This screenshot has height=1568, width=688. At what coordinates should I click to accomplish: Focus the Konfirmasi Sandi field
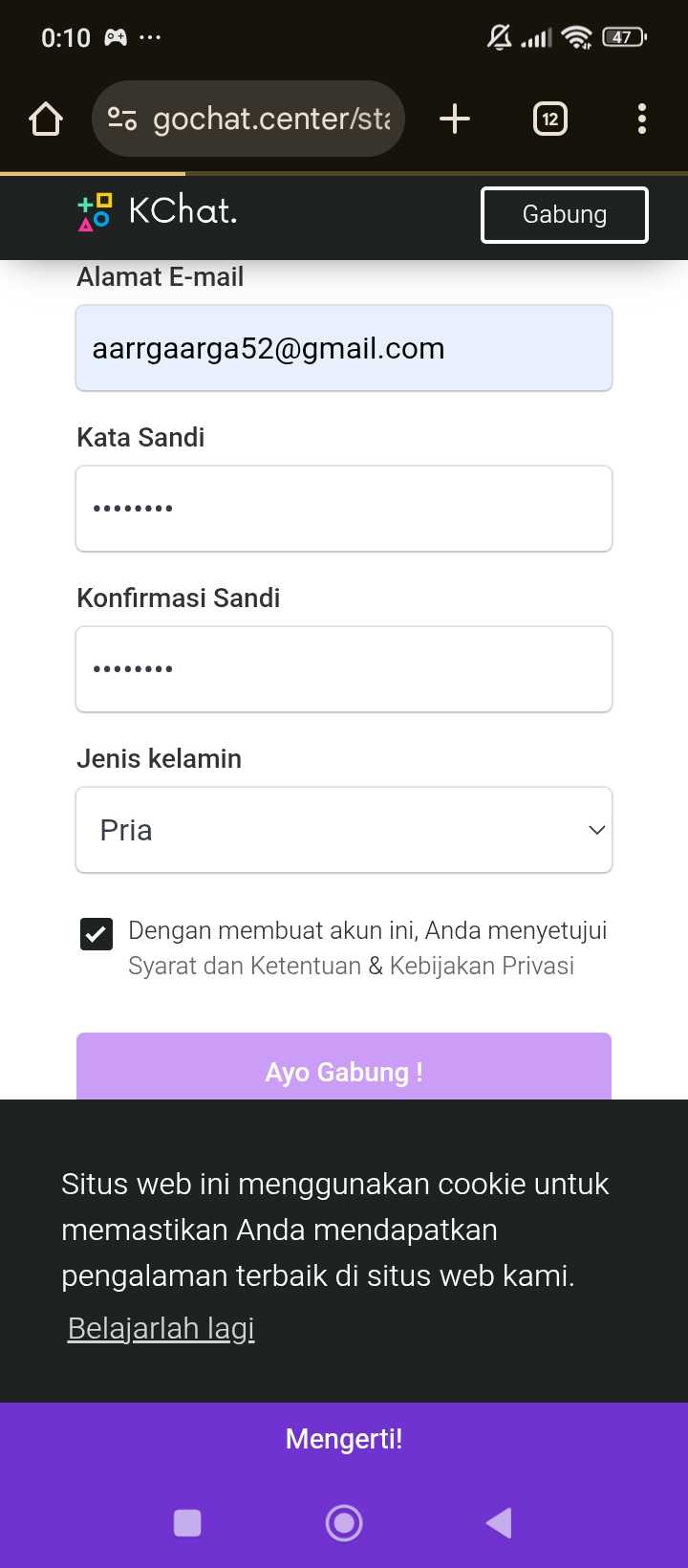[344, 669]
